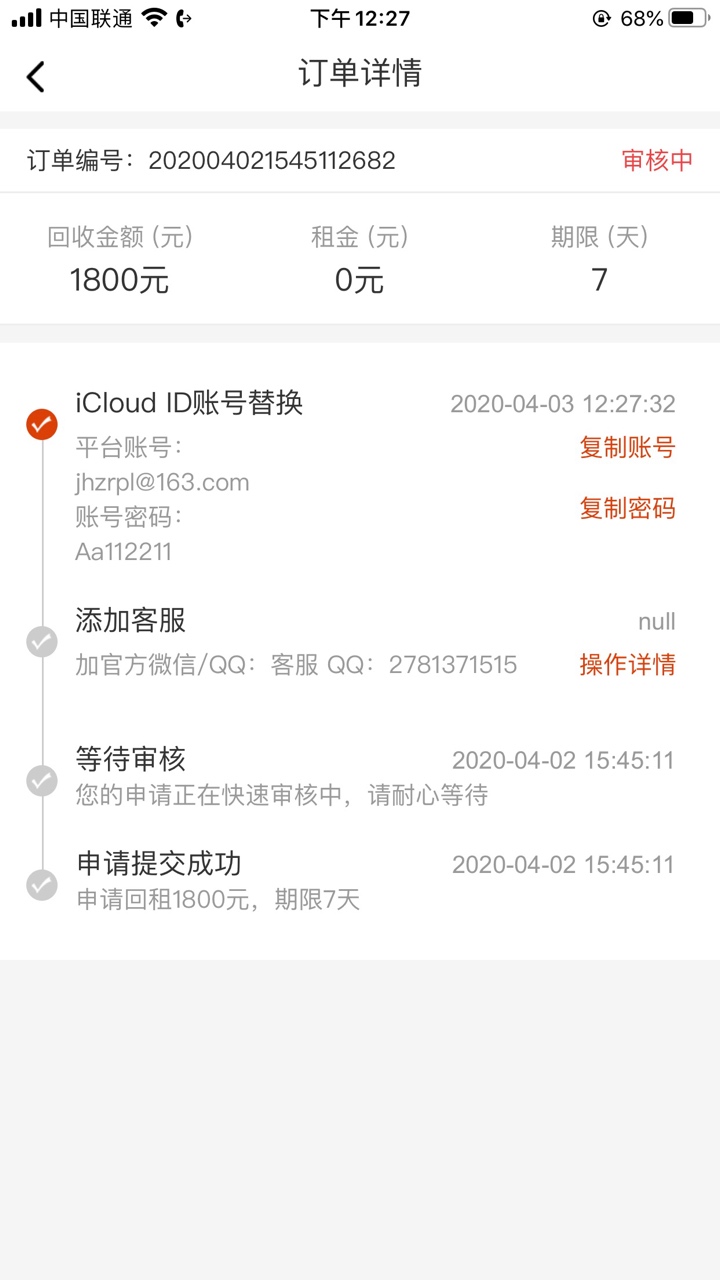Copy the account password via 复制密码
The width and height of the screenshot is (720, 1280).
click(x=627, y=509)
